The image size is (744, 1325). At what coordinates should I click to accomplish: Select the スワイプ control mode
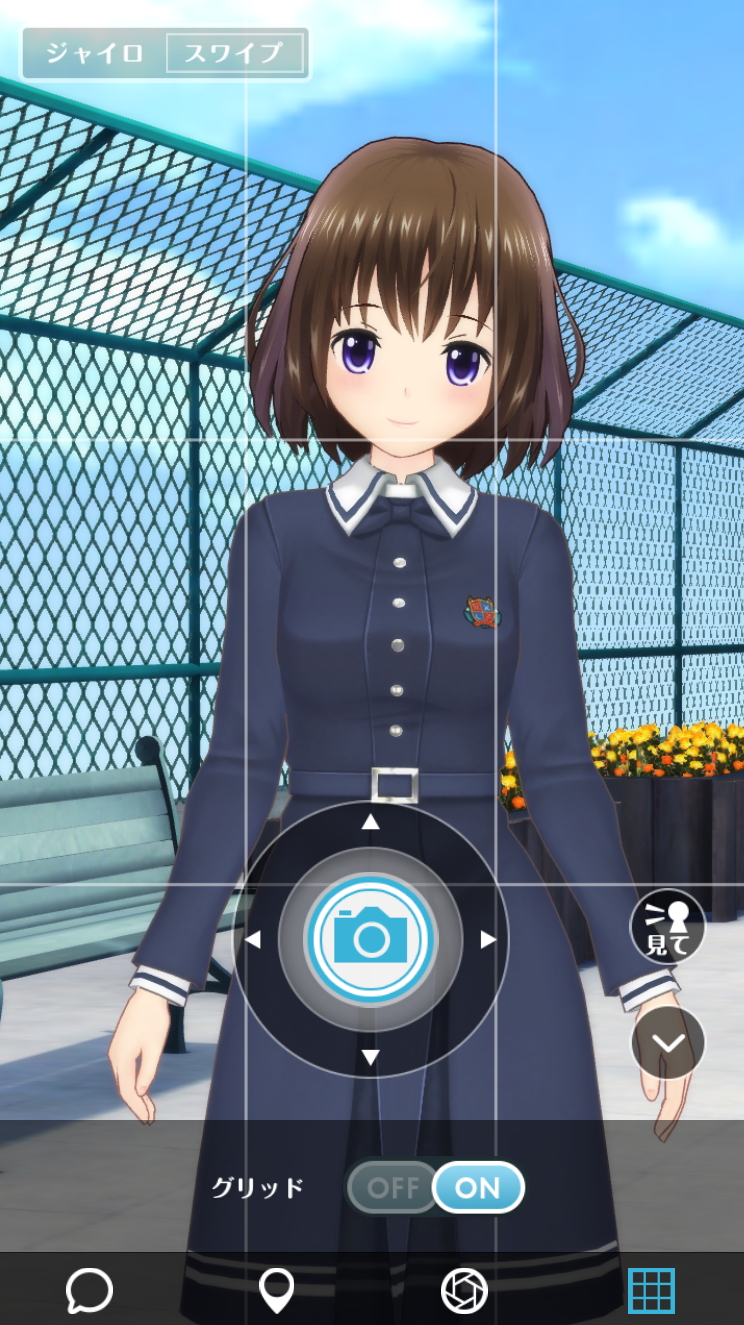(x=234, y=53)
